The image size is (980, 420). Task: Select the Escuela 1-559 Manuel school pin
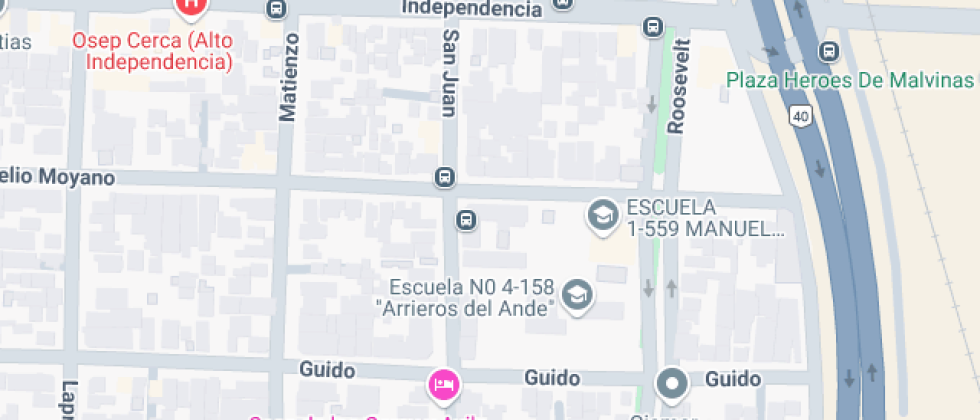(602, 215)
